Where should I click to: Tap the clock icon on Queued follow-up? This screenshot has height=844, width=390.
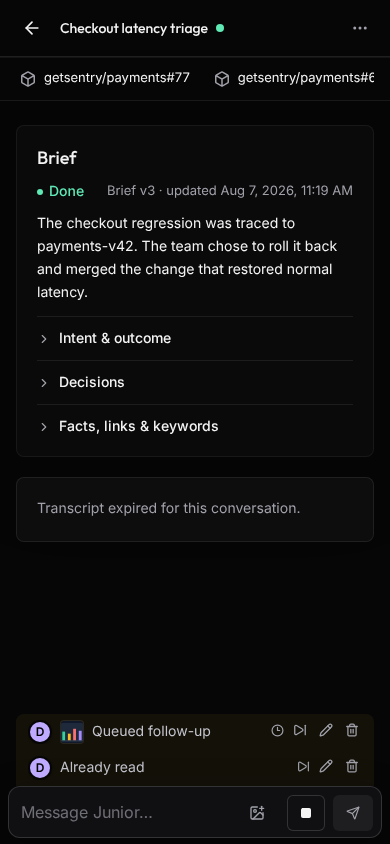[277, 730]
